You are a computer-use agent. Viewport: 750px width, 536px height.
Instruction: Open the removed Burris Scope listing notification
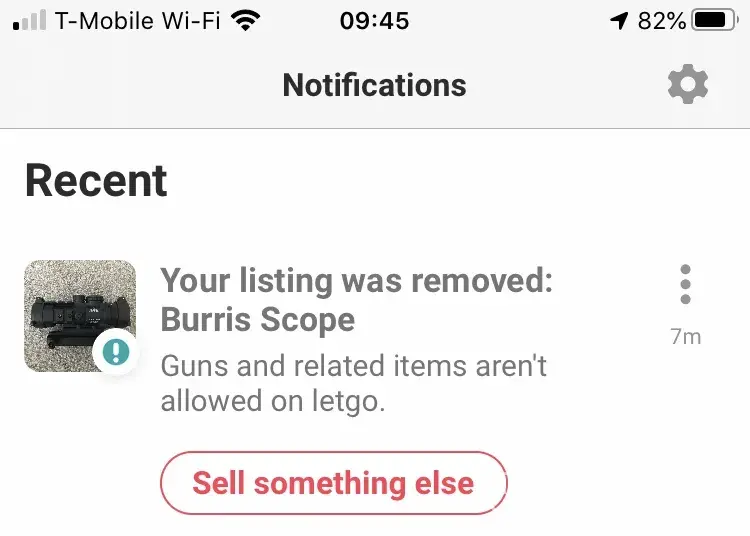[x=356, y=300]
